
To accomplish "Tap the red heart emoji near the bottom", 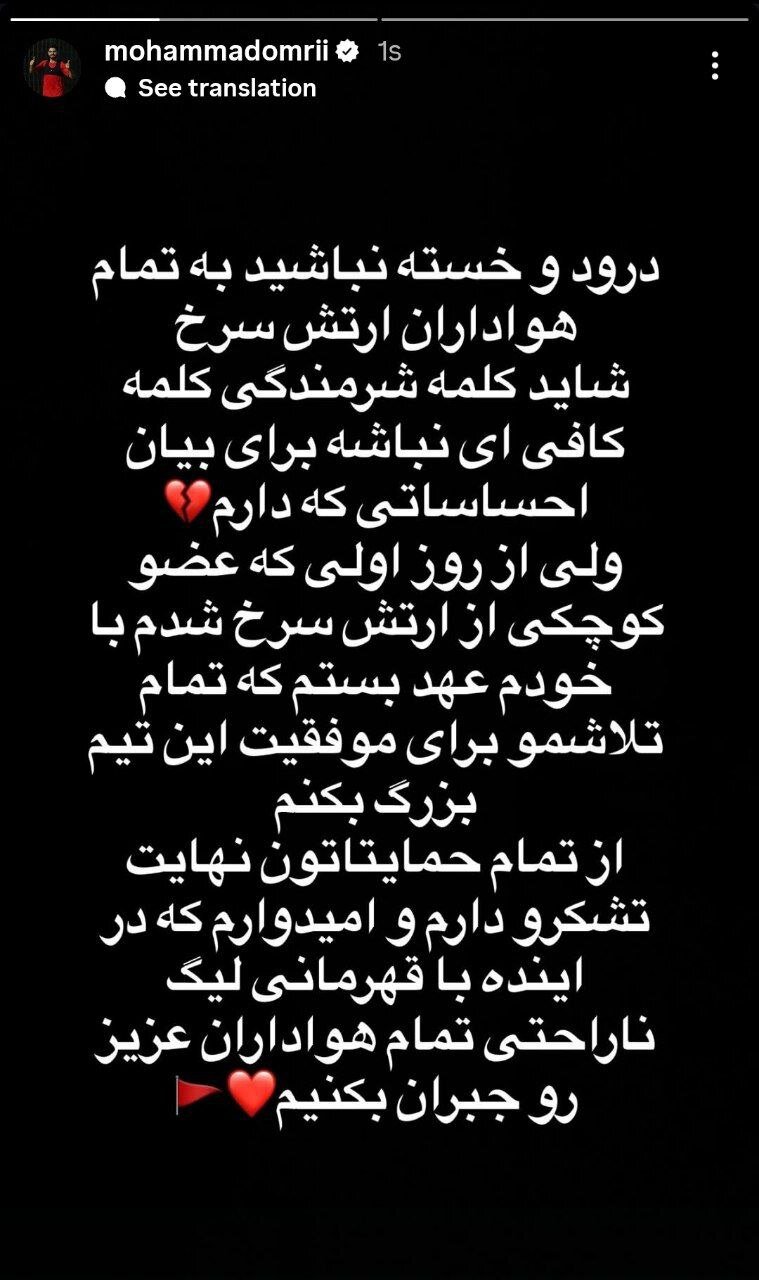I will point(250,1090).
